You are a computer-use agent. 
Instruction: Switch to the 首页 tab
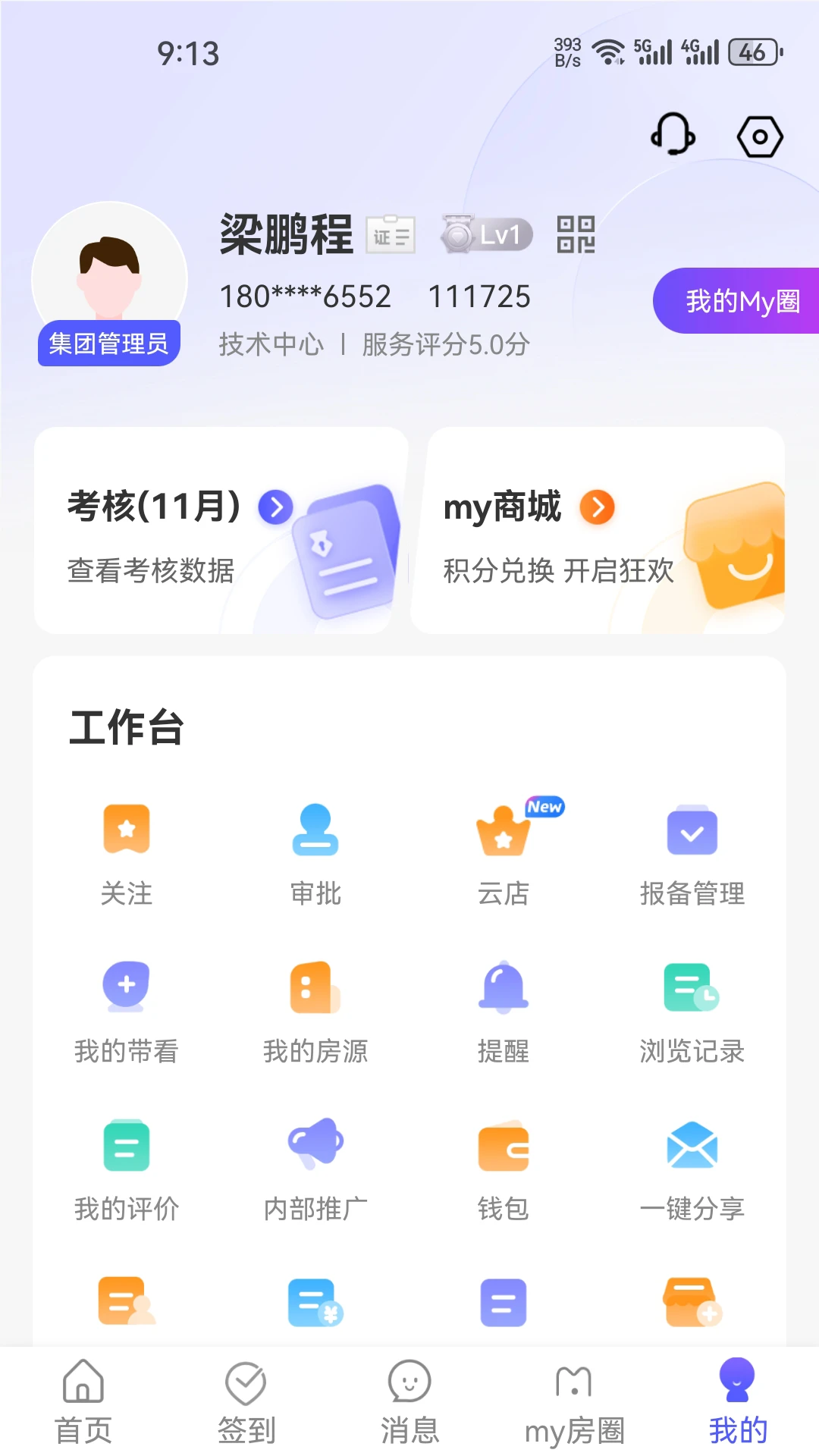click(x=83, y=1403)
